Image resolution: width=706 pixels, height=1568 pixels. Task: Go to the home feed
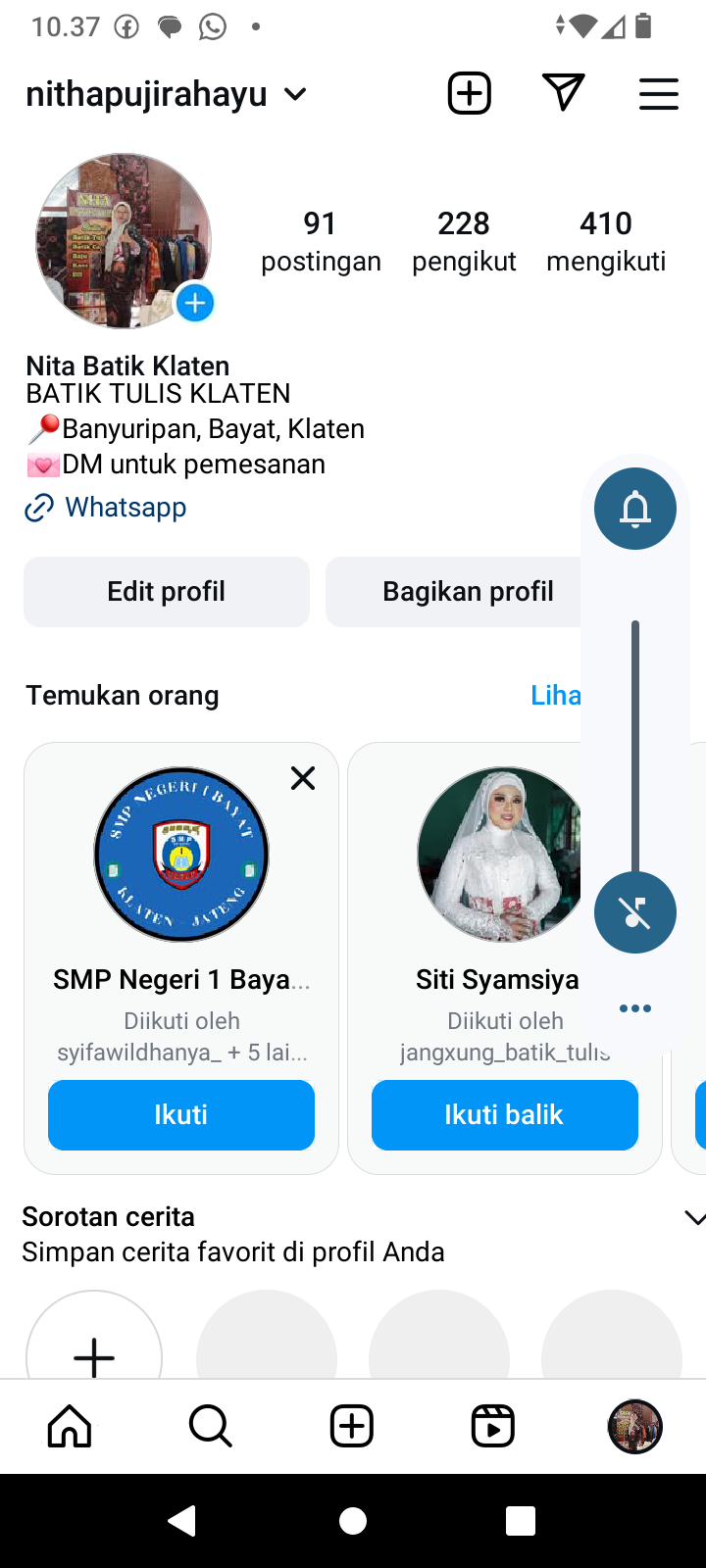(68, 1426)
